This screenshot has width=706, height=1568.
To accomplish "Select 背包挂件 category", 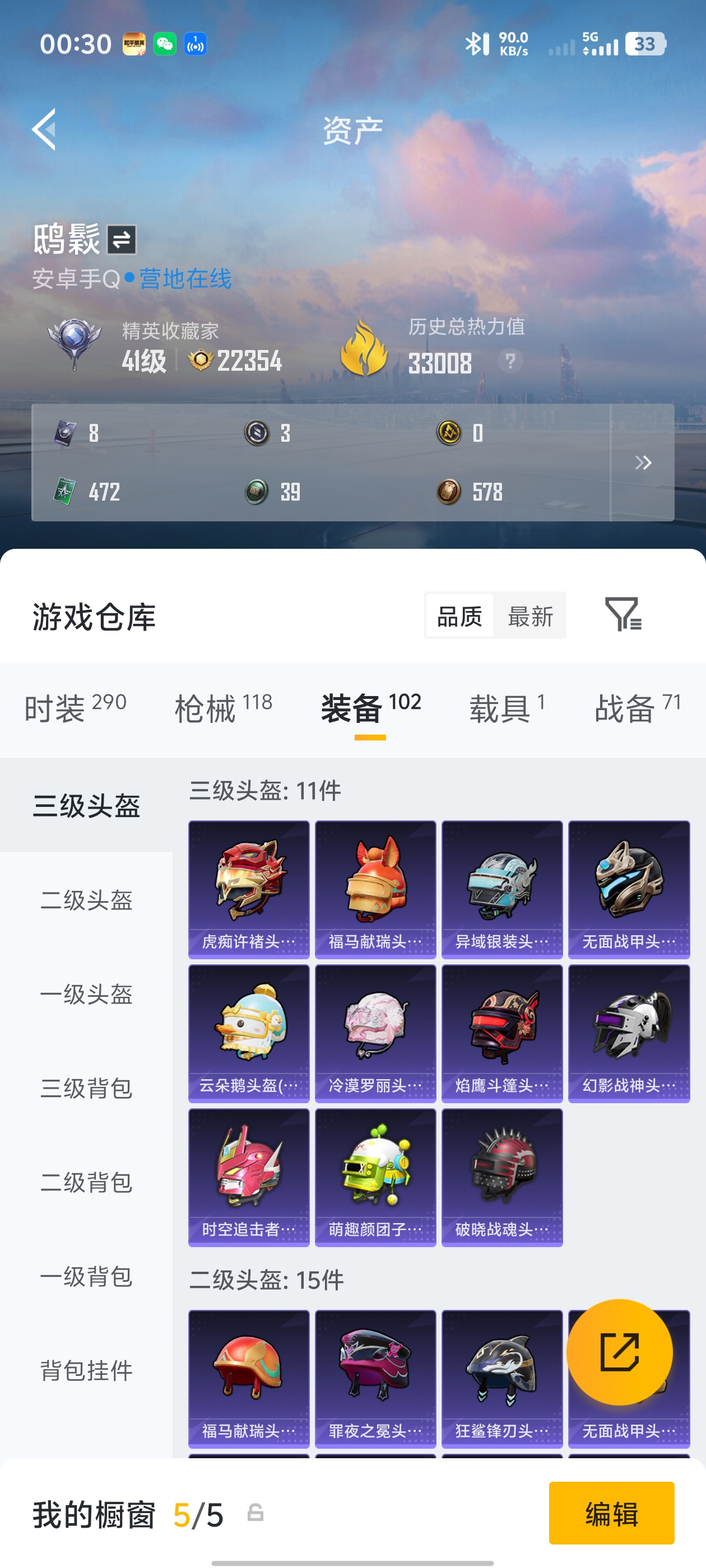I will 85,1370.
